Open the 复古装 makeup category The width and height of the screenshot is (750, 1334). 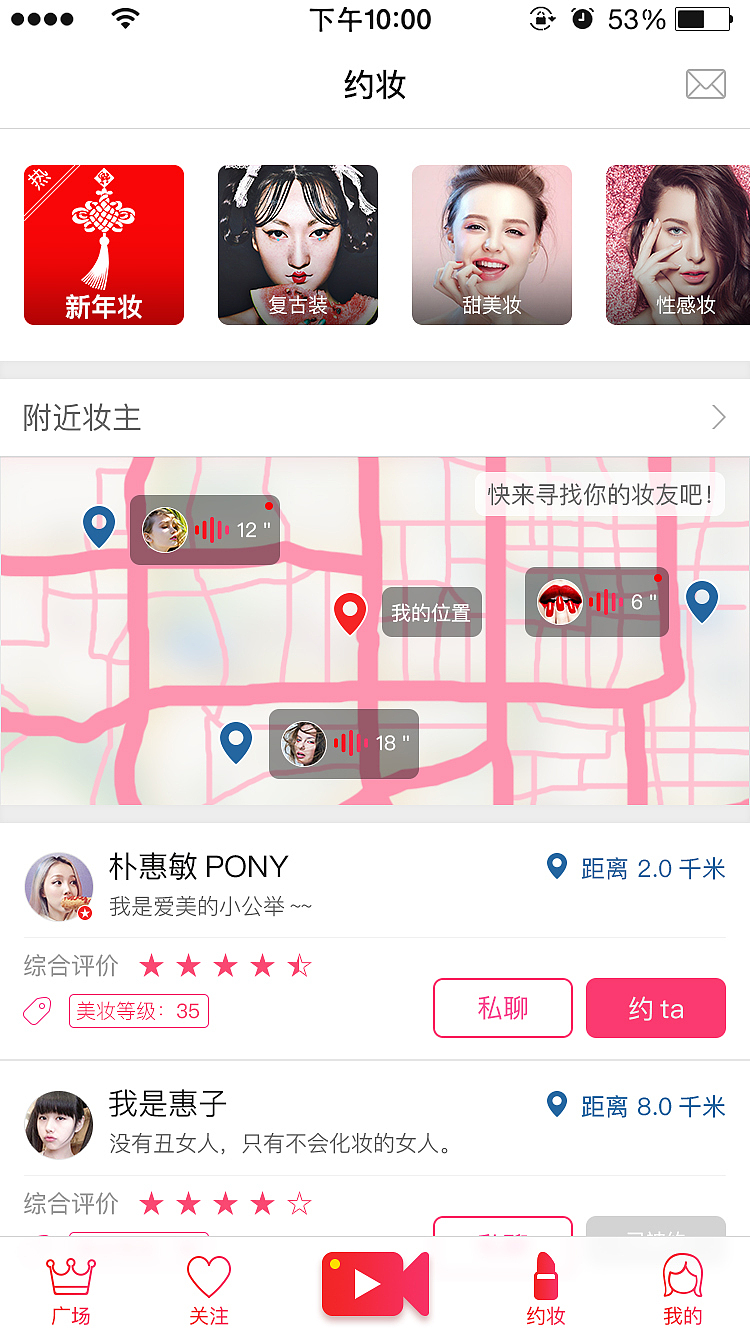click(x=298, y=245)
